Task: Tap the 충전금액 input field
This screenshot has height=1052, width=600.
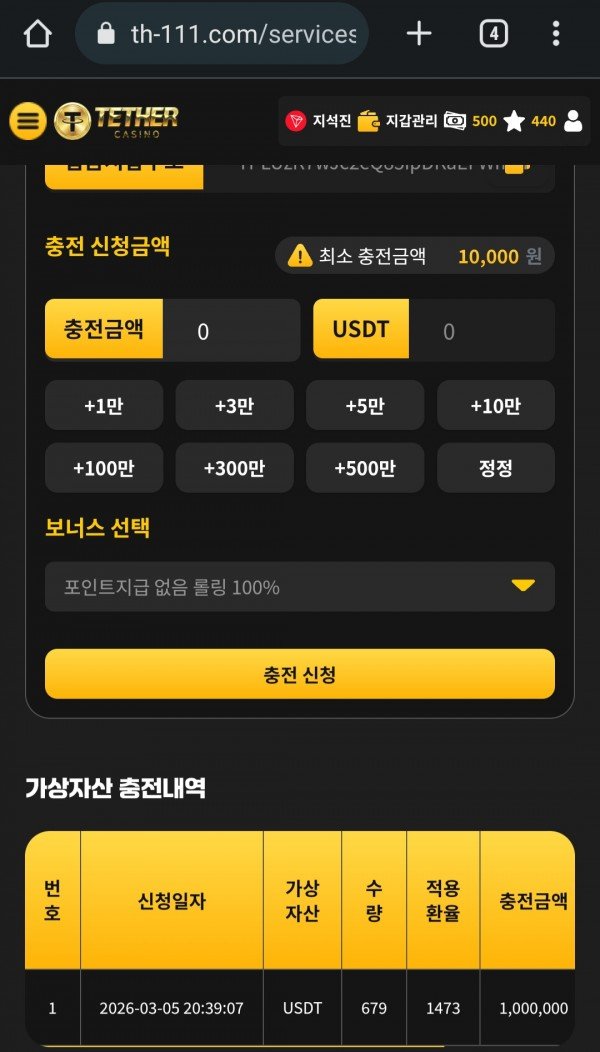Action: click(231, 331)
